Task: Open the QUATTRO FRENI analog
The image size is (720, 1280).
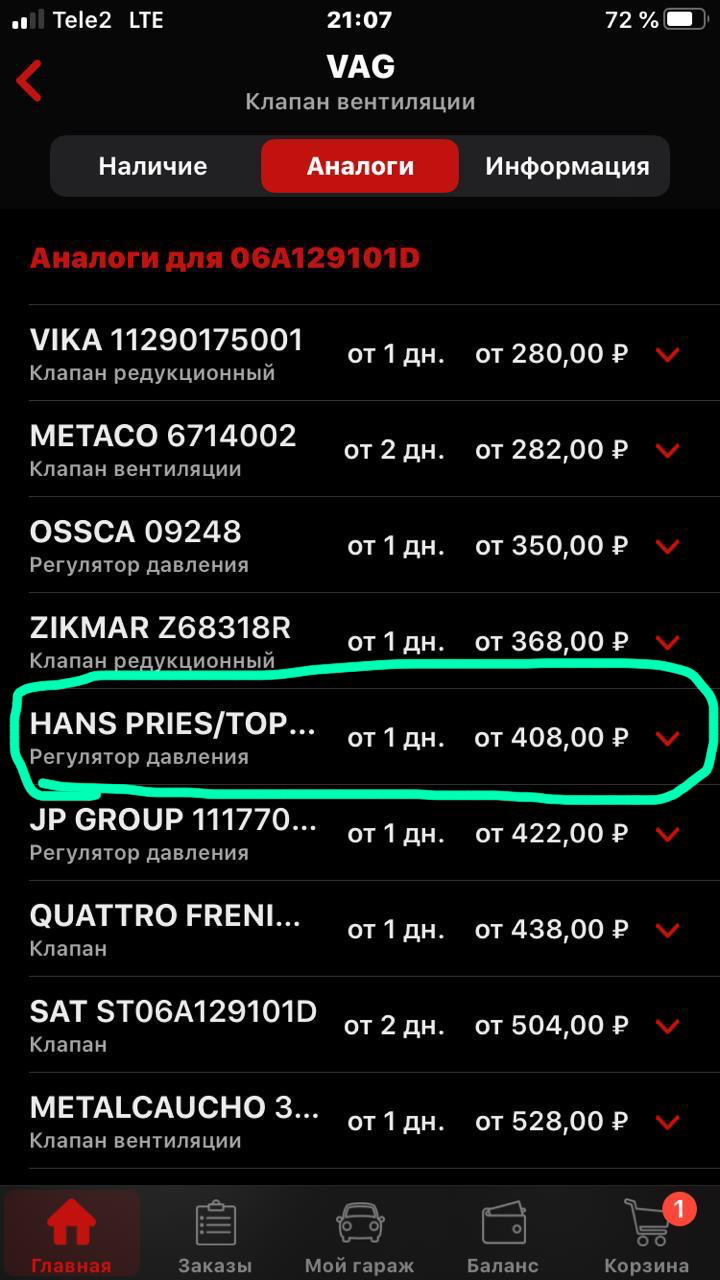Action: [165, 929]
